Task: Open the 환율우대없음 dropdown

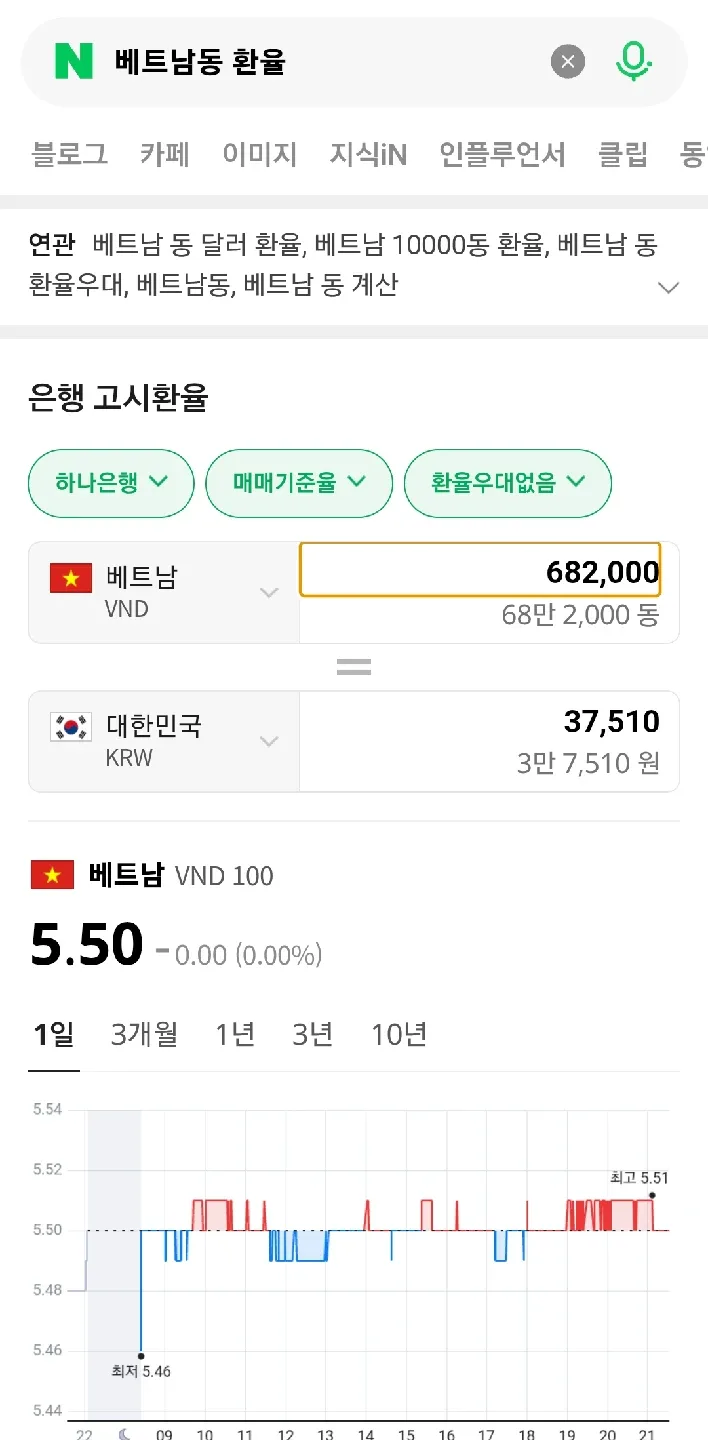Action: click(507, 483)
